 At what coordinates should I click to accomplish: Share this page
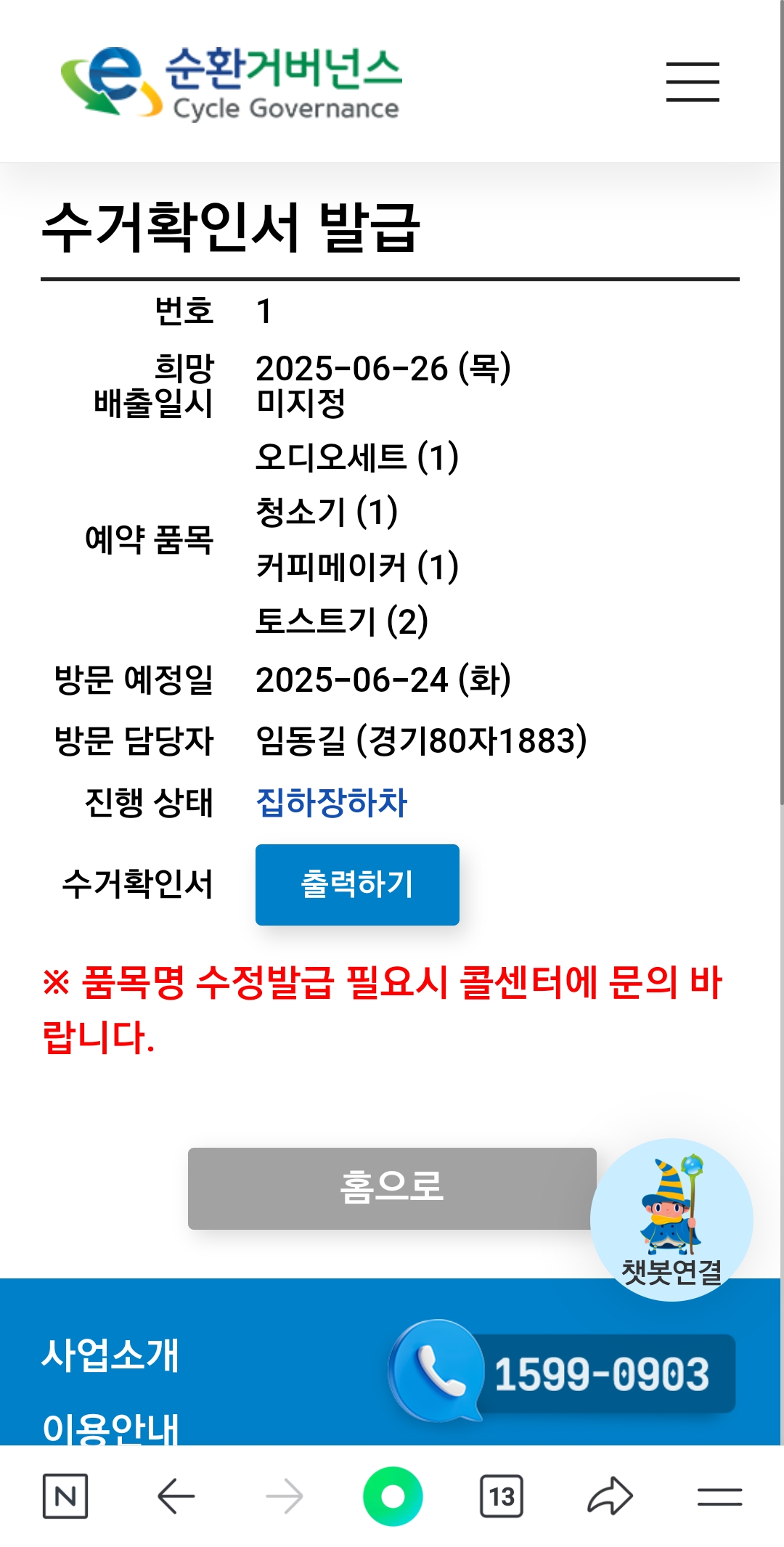[610, 1496]
